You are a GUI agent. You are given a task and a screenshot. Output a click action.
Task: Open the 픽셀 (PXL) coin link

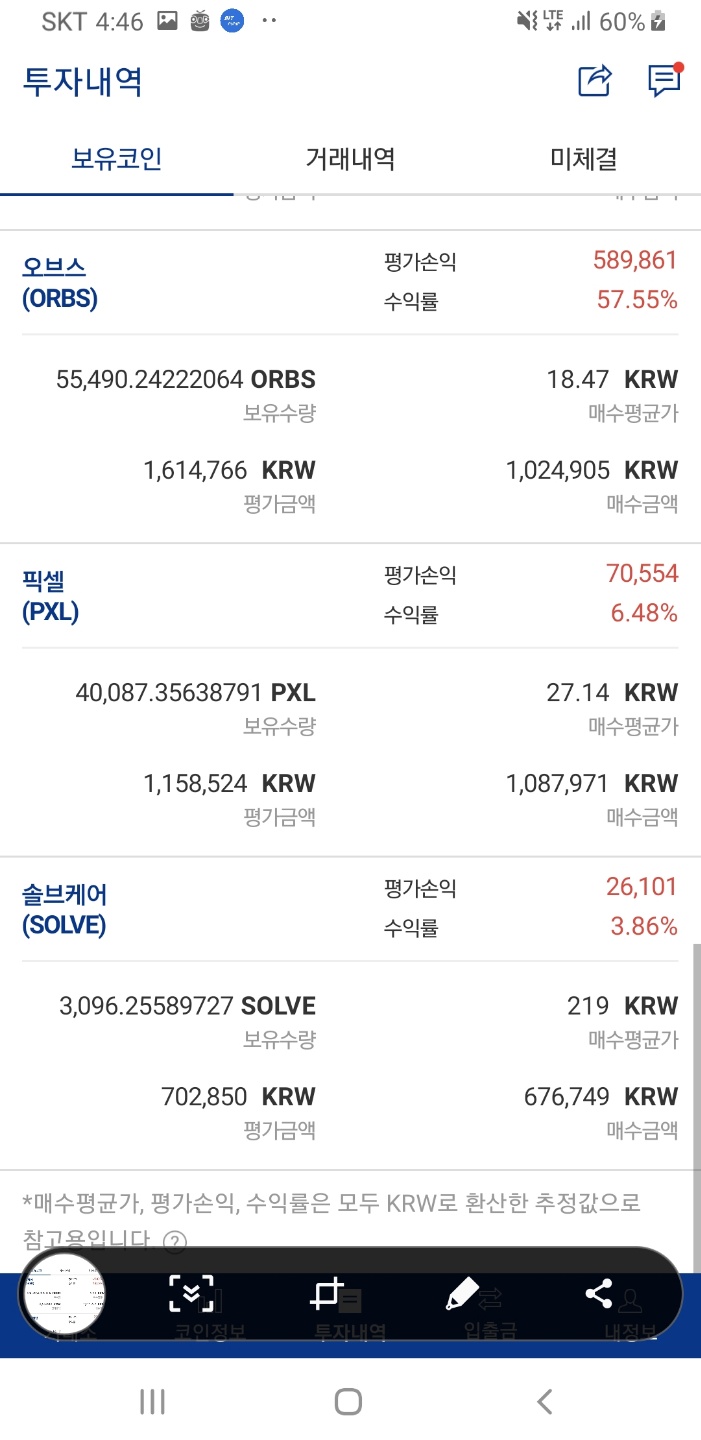[x=50, y=596]
